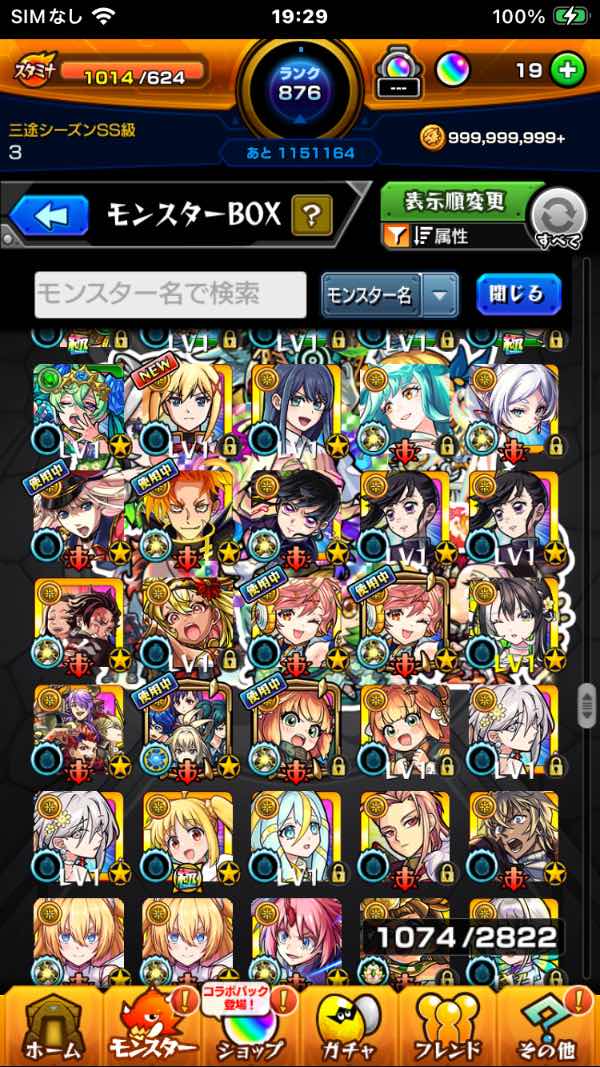Screen dimensions: 600x1067
Task: Open the Monster BOX help question mark
Action: [312, 216]
